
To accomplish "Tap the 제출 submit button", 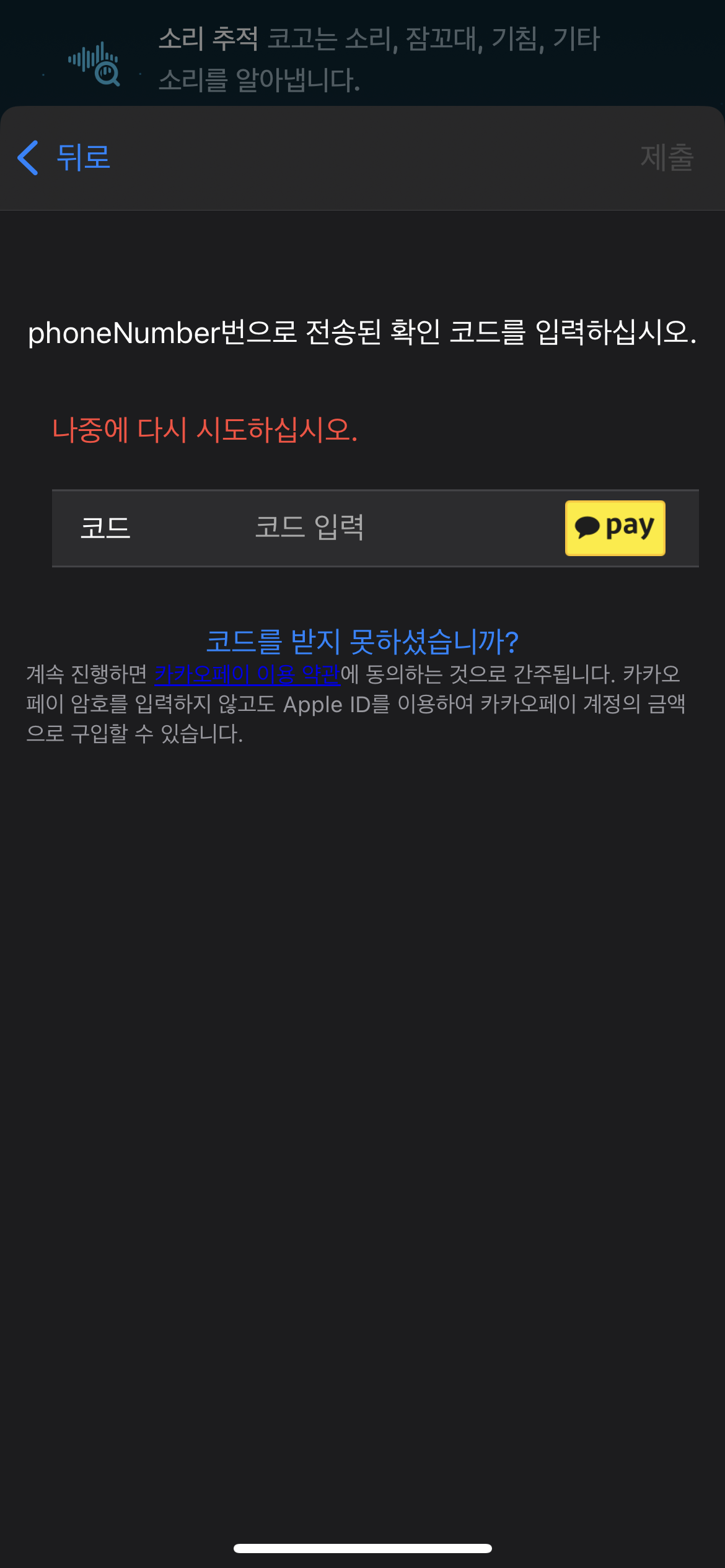I will [x=666, y=157].
